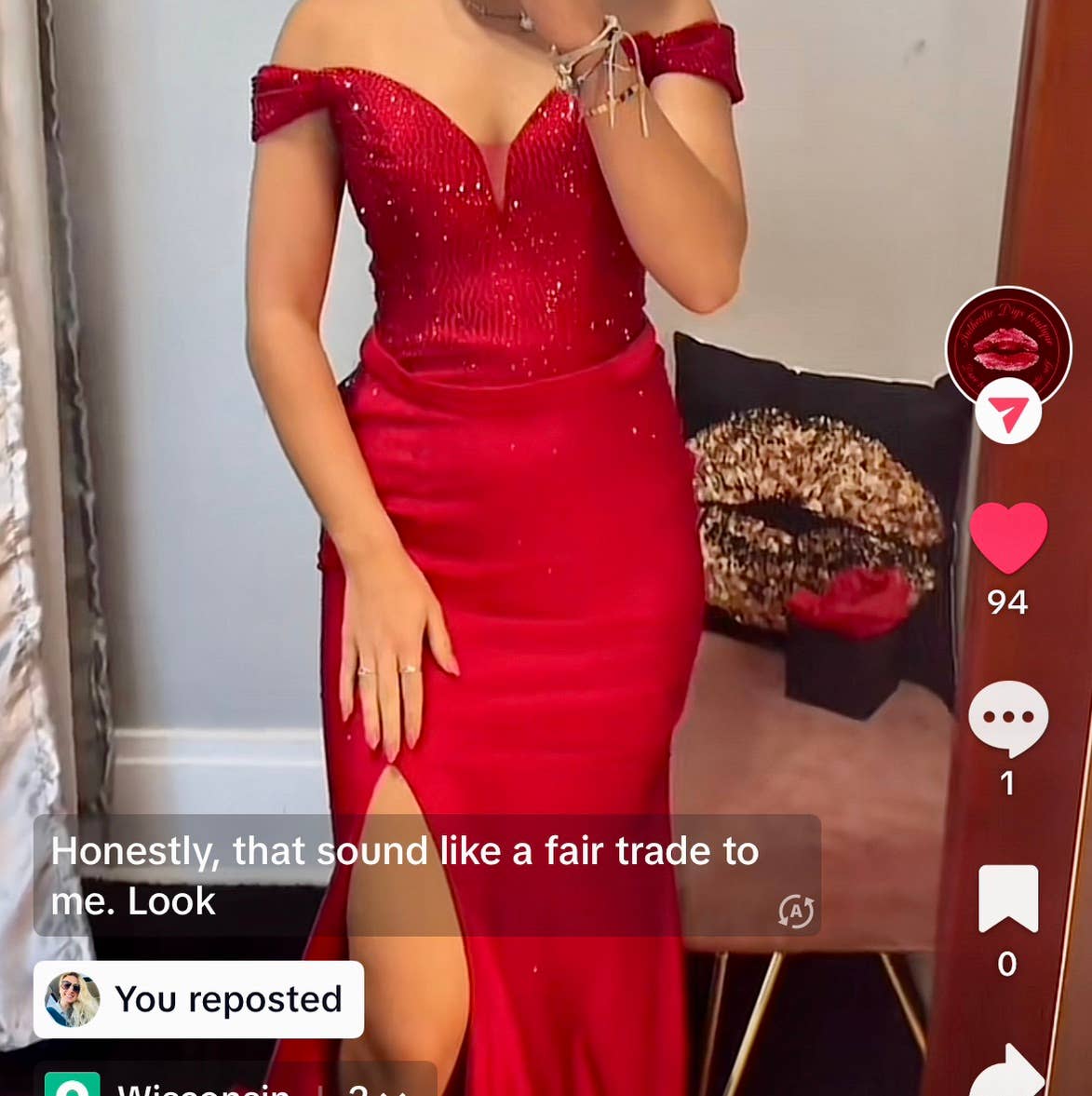The width and height of the screenshot is (1092, 1096).
Task: Open the creator's profile avatar
Action: pos(1008,346)
